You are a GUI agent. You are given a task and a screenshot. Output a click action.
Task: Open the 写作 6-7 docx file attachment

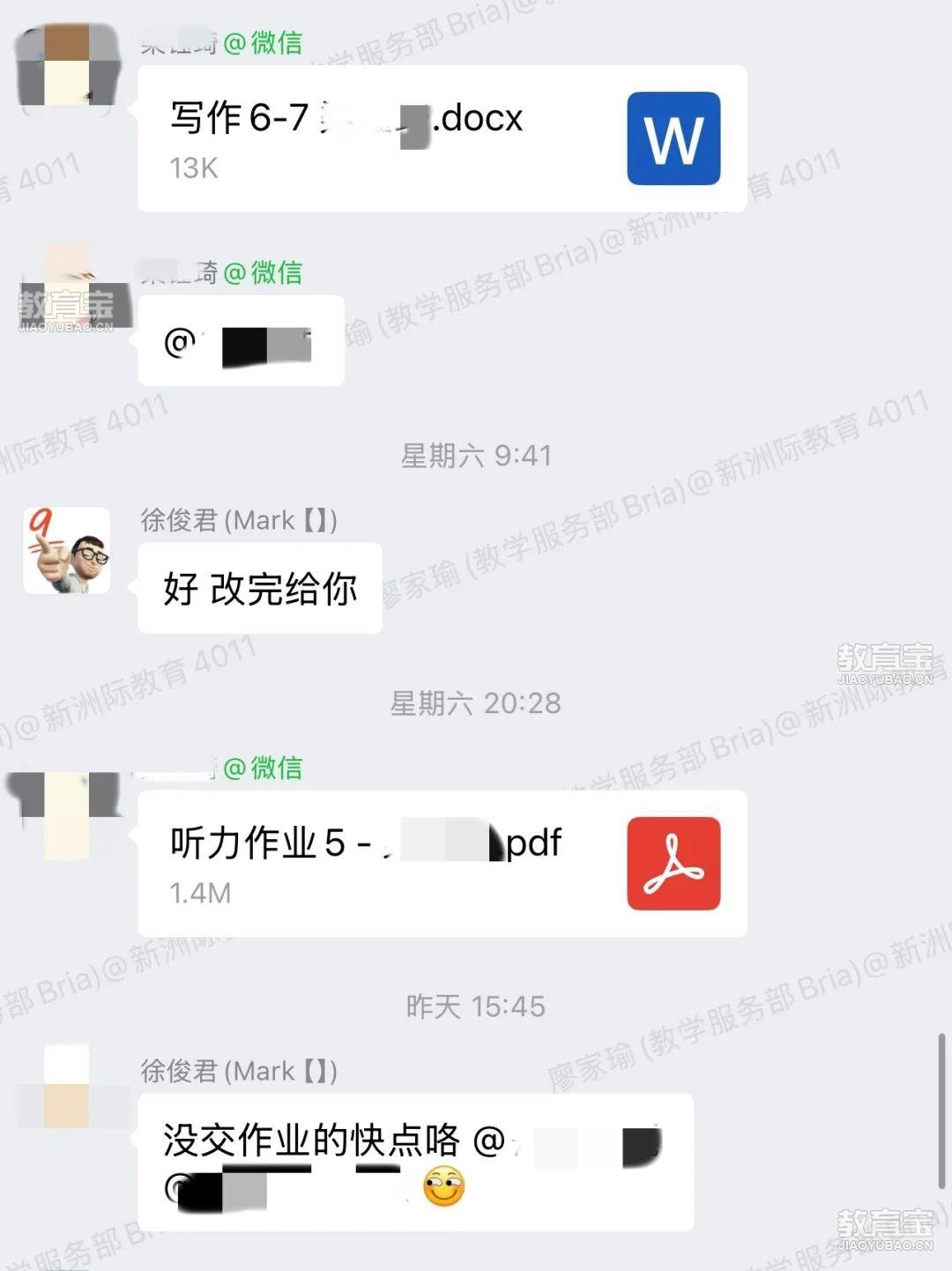click(x=441, y=138)
